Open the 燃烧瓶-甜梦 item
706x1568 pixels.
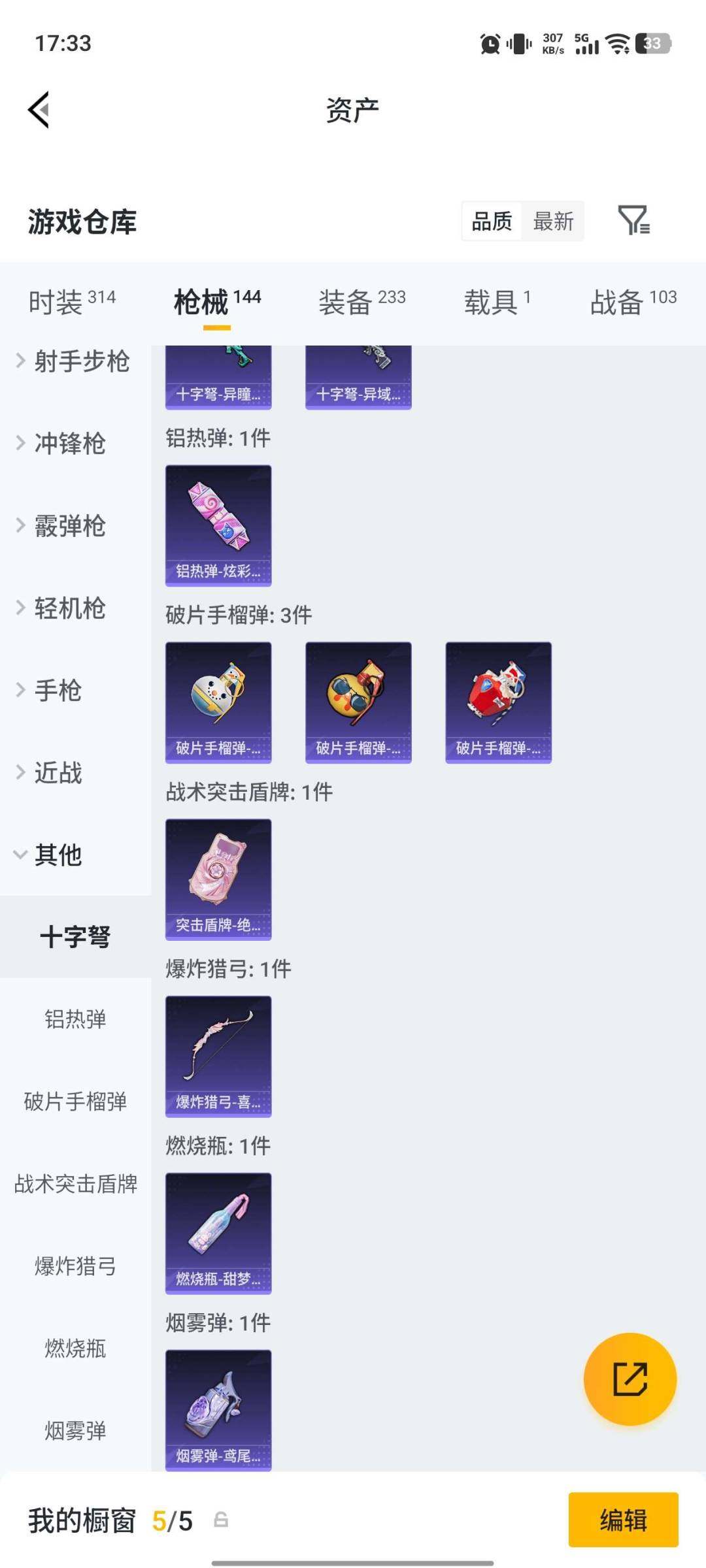[x=218, y=1232]
